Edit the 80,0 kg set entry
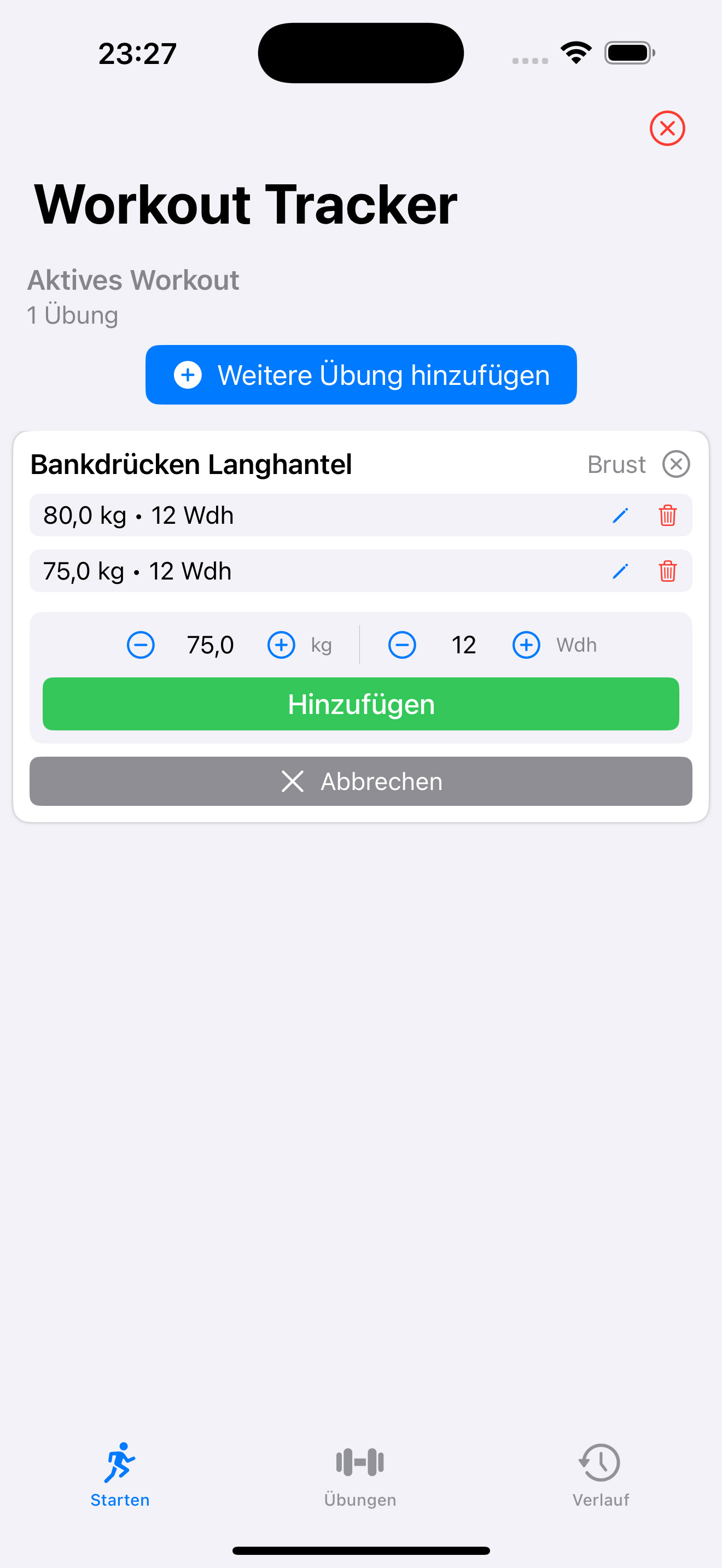Screen dimensions: 722x1568 (620, 515)
